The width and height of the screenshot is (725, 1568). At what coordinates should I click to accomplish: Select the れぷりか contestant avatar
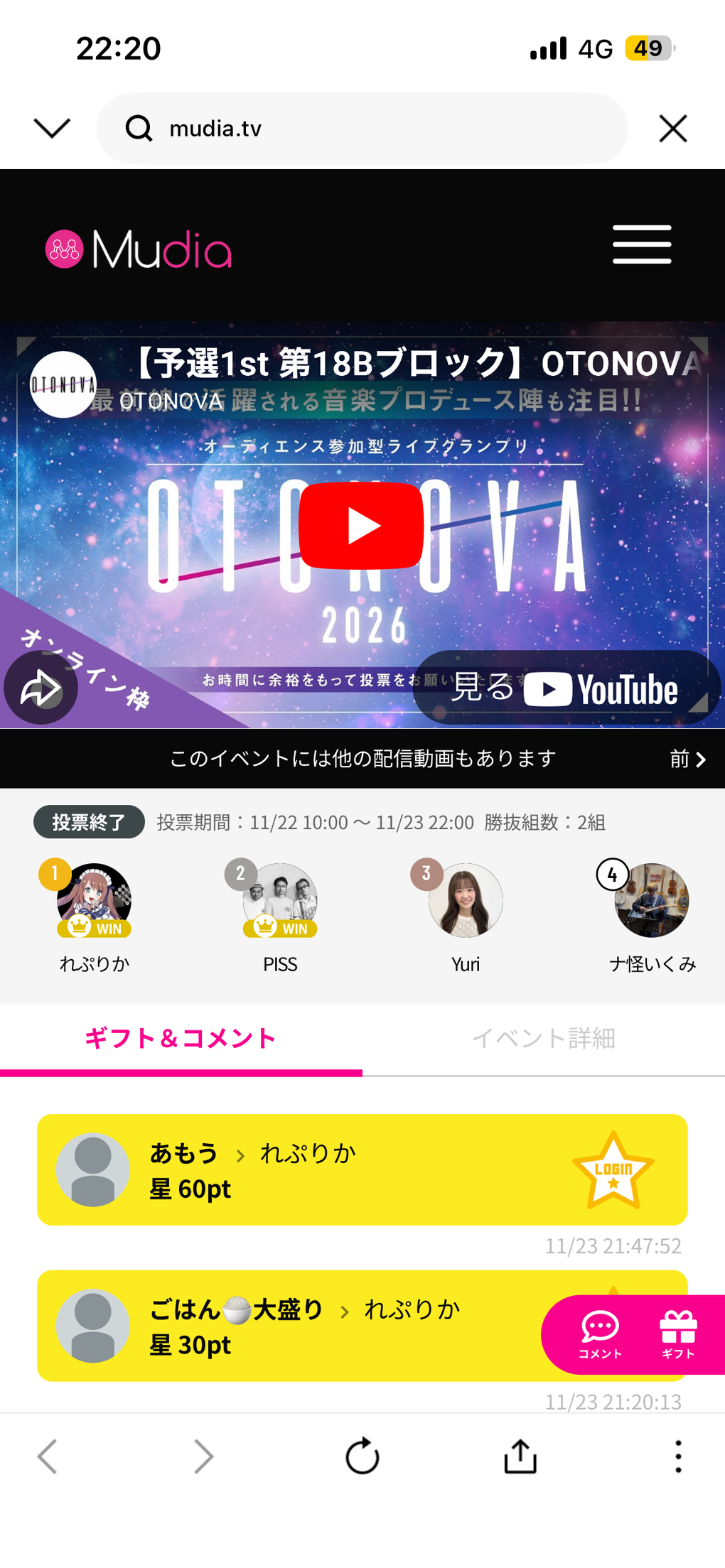pyautogui.click(x=94, y=900)
